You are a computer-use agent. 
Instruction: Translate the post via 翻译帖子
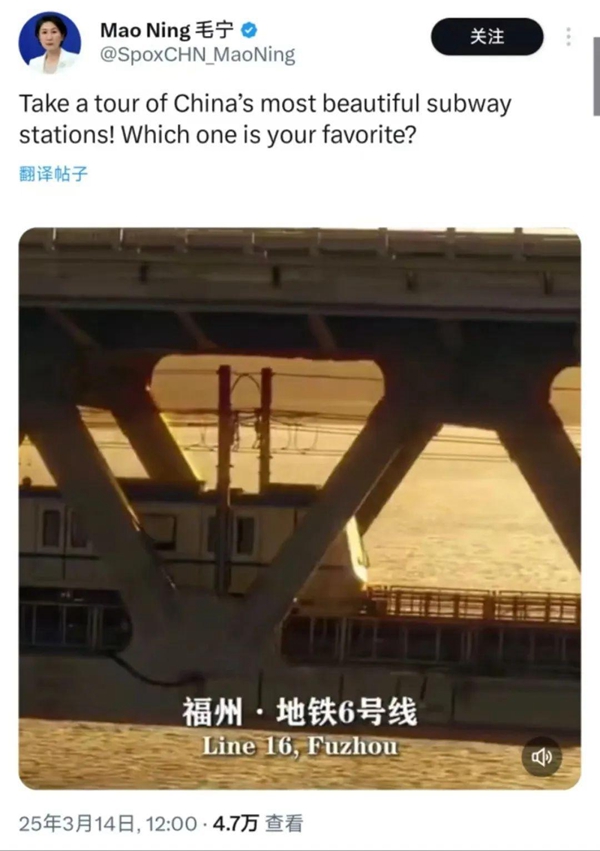point(53,174)
